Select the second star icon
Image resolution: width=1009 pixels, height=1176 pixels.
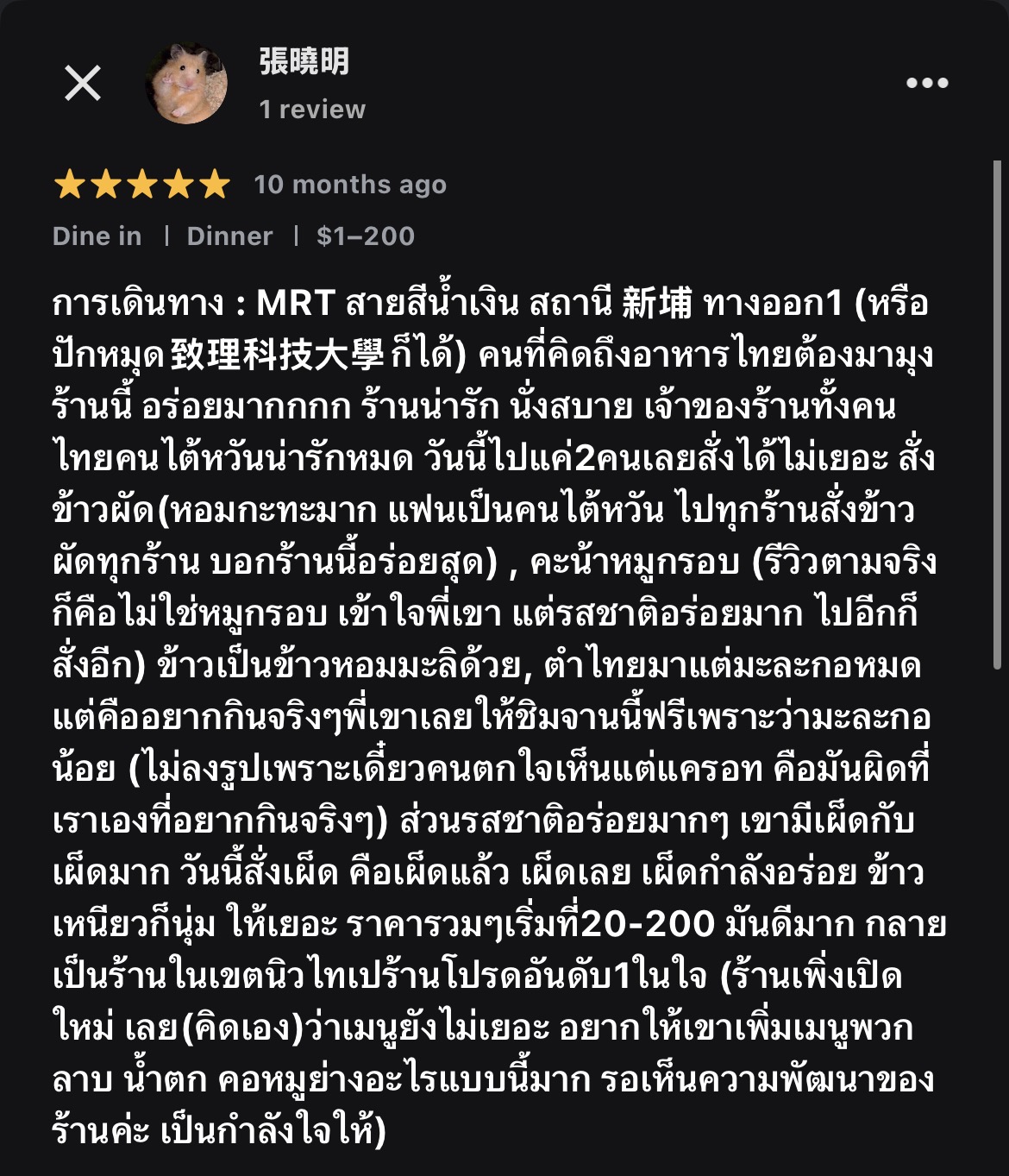(x=104, y=182)
